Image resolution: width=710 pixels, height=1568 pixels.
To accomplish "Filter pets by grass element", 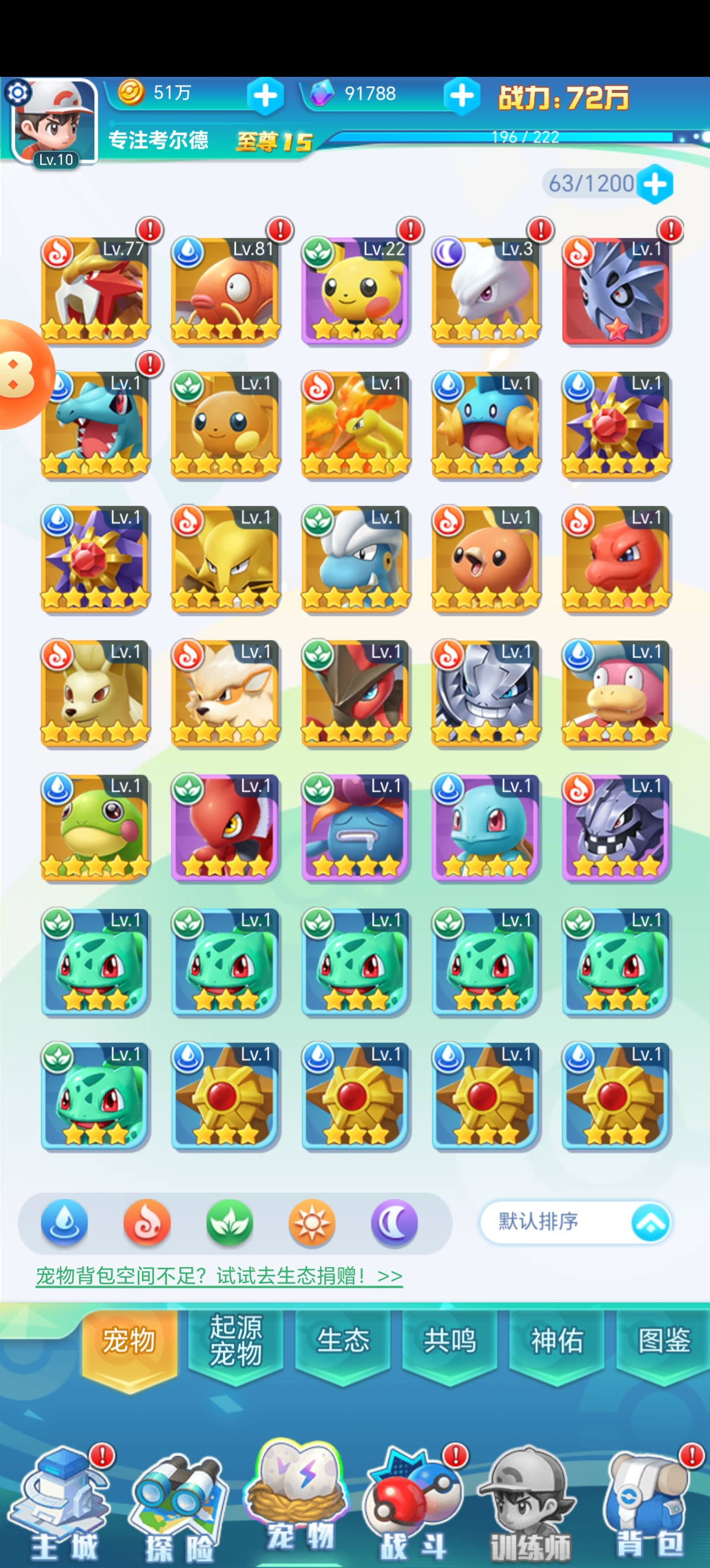I will tap(230, 1222).
